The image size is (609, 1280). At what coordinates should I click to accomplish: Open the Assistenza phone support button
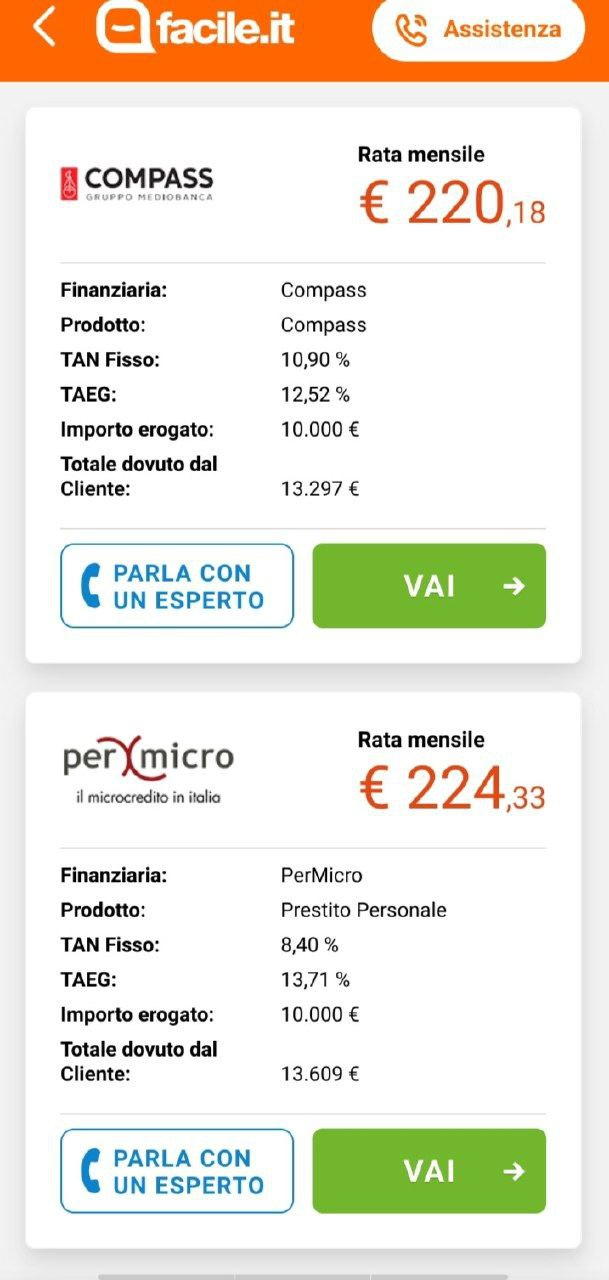[478, 29]
